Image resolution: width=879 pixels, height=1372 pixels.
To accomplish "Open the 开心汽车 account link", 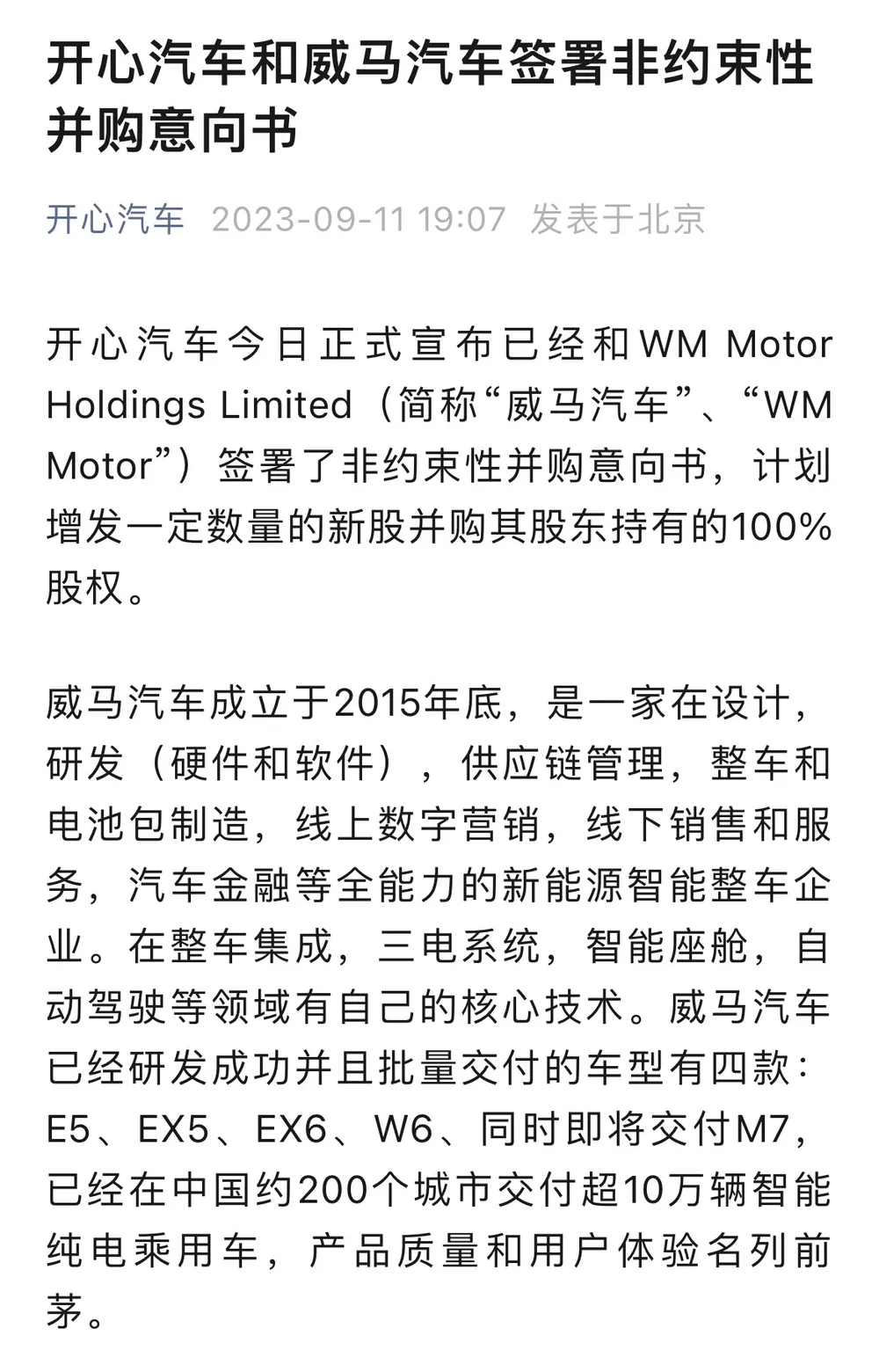I will click(115, 219).
